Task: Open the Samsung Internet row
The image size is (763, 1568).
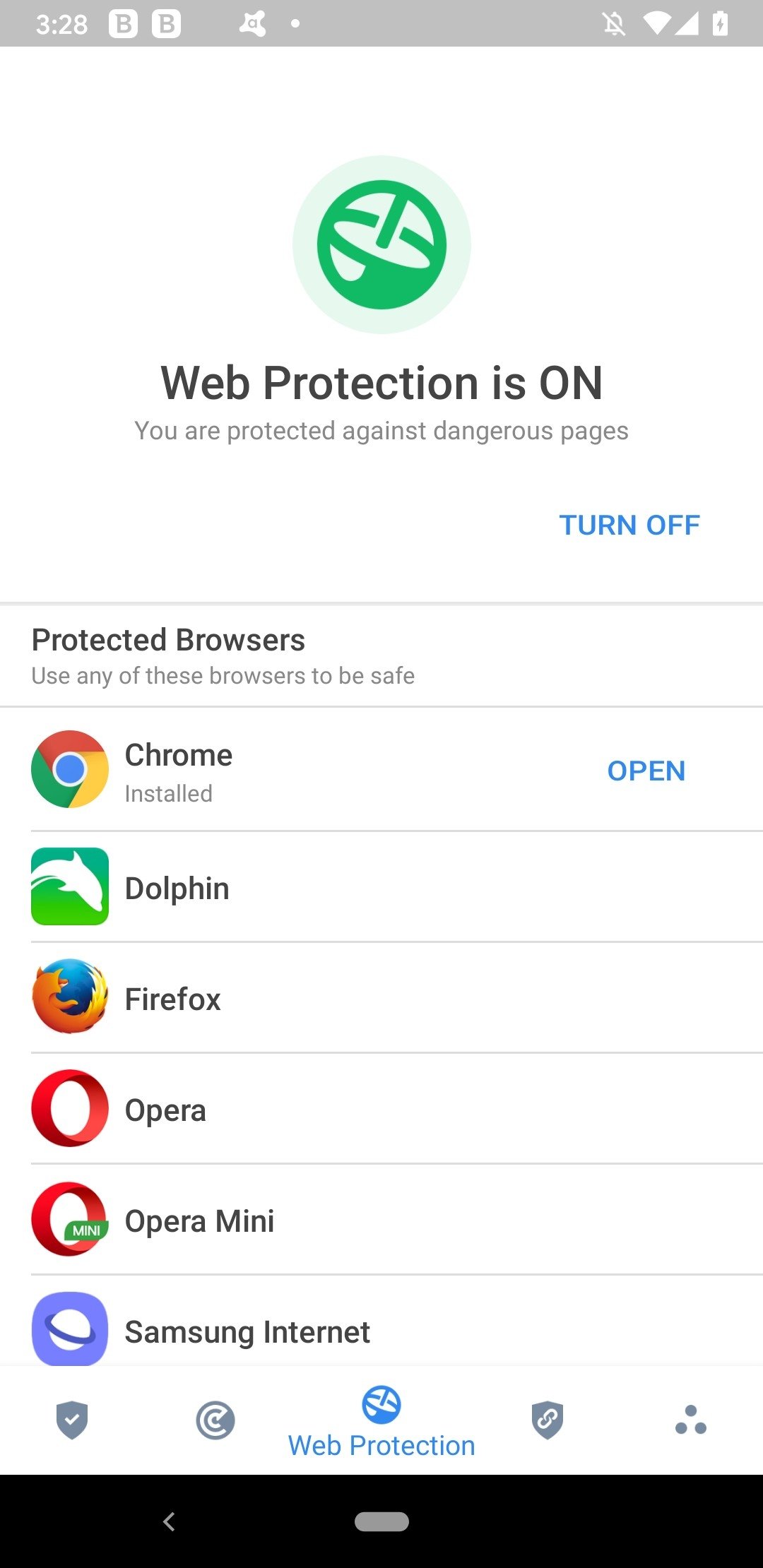Action: [x=381, y=1321]
